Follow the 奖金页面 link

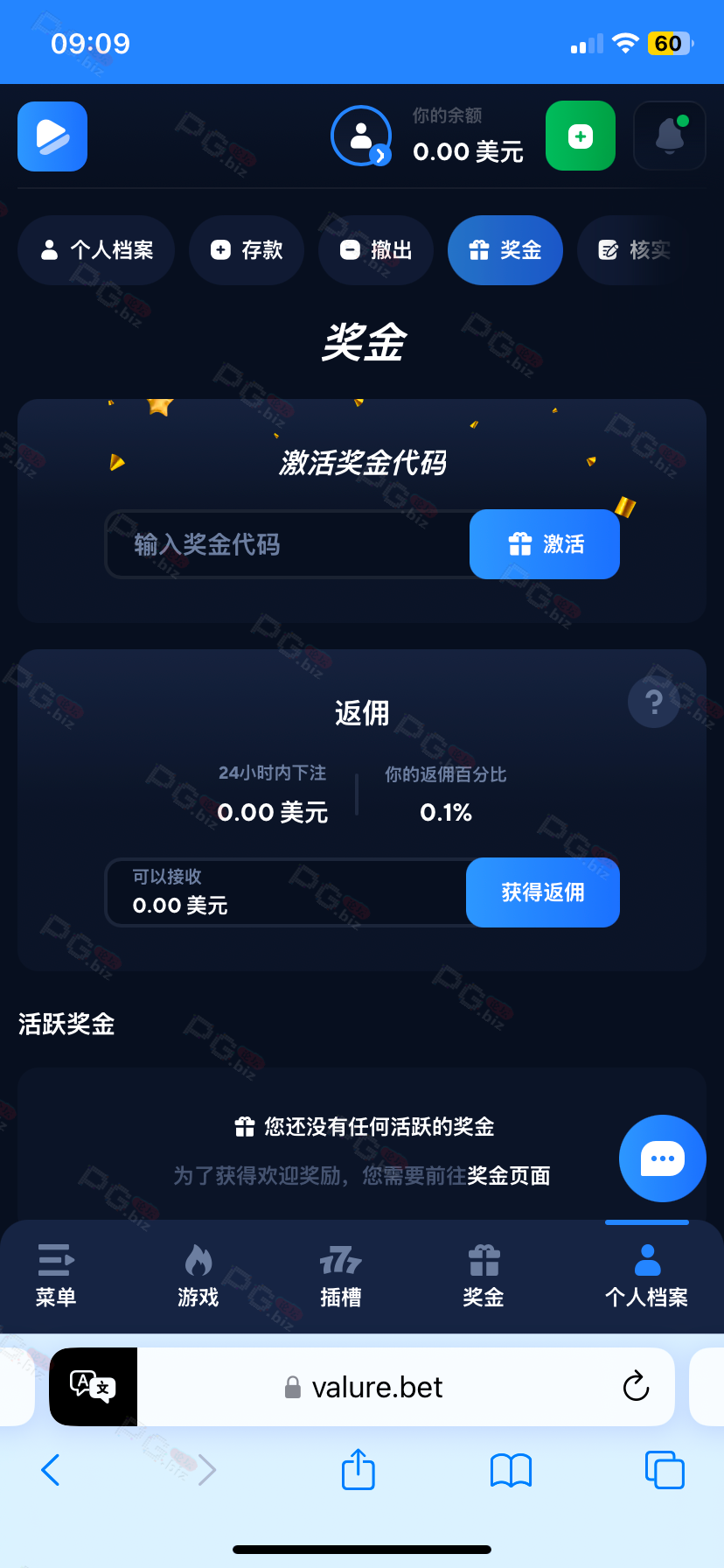point(509,1175)
